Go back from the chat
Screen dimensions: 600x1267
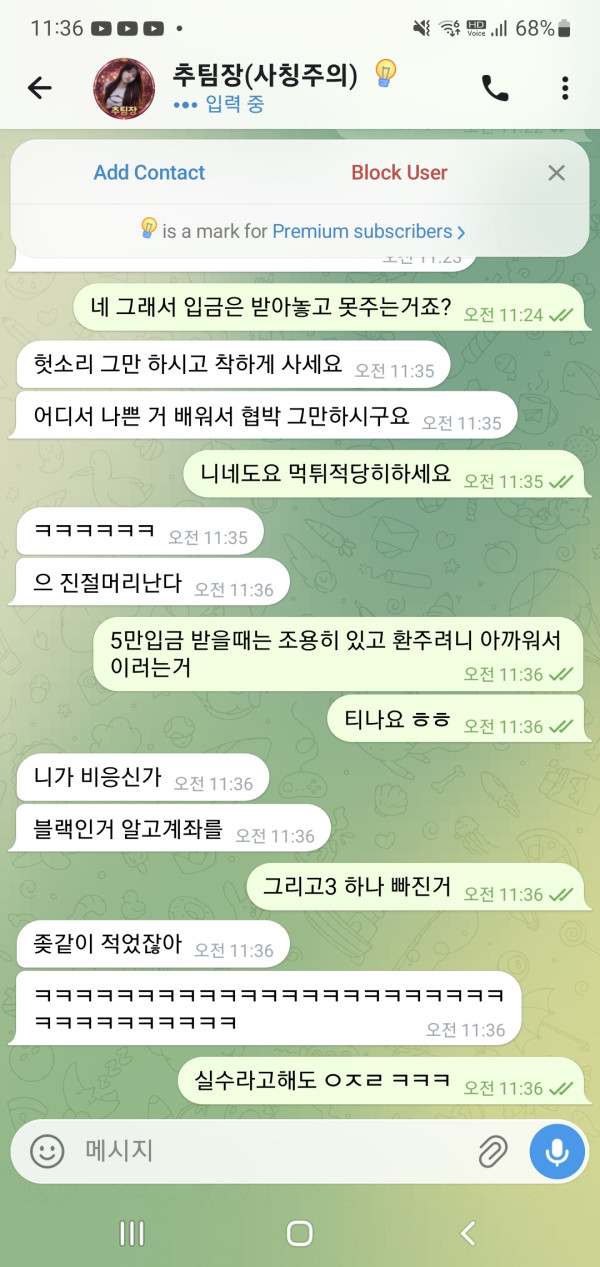tap(39, 88)
